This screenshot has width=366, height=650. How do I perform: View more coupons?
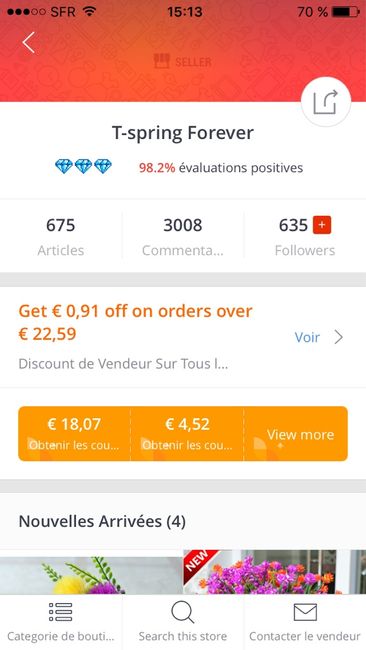tap(300, 434)
